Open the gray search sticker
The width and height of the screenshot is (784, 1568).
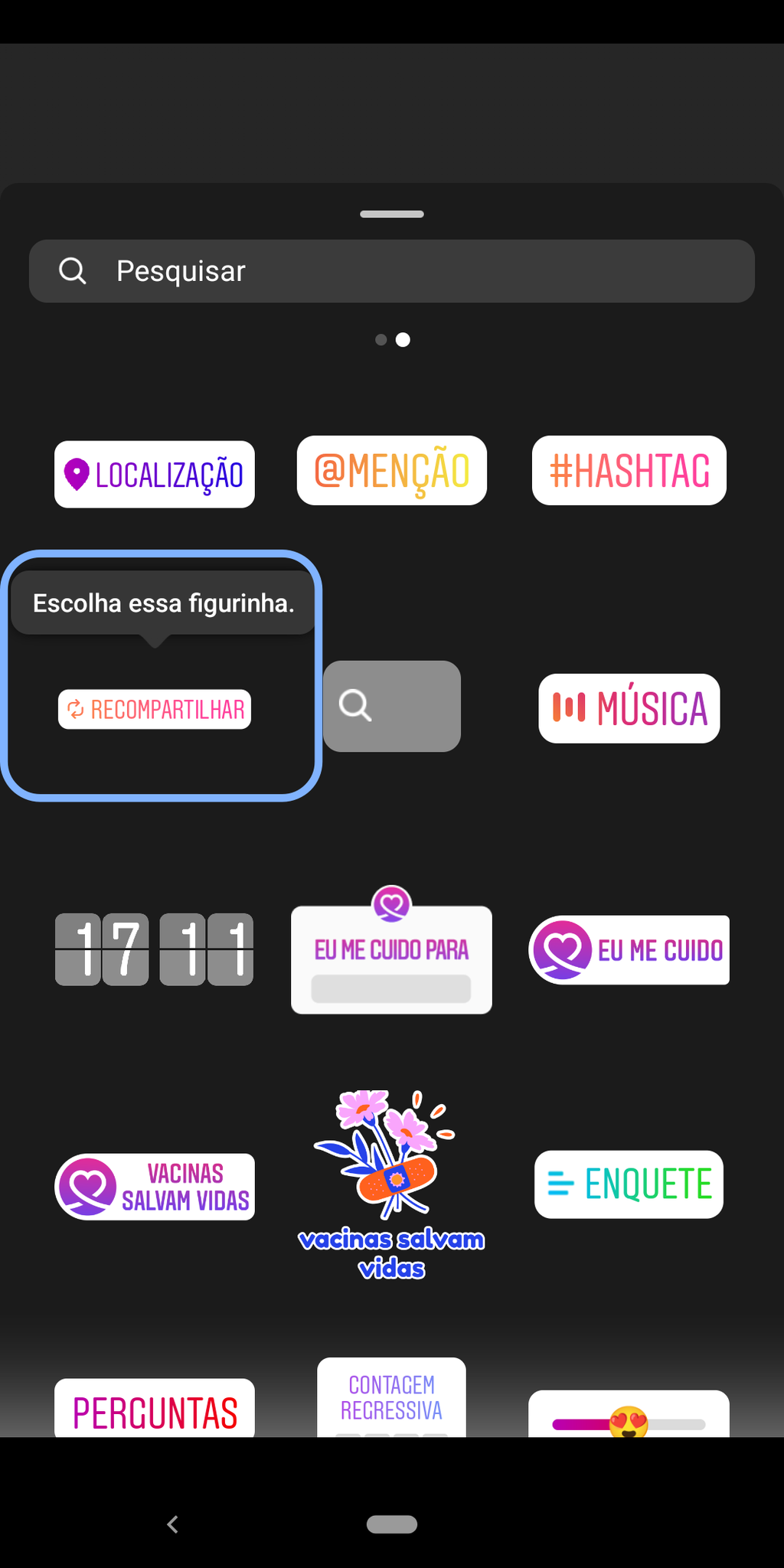coord(392,706)
